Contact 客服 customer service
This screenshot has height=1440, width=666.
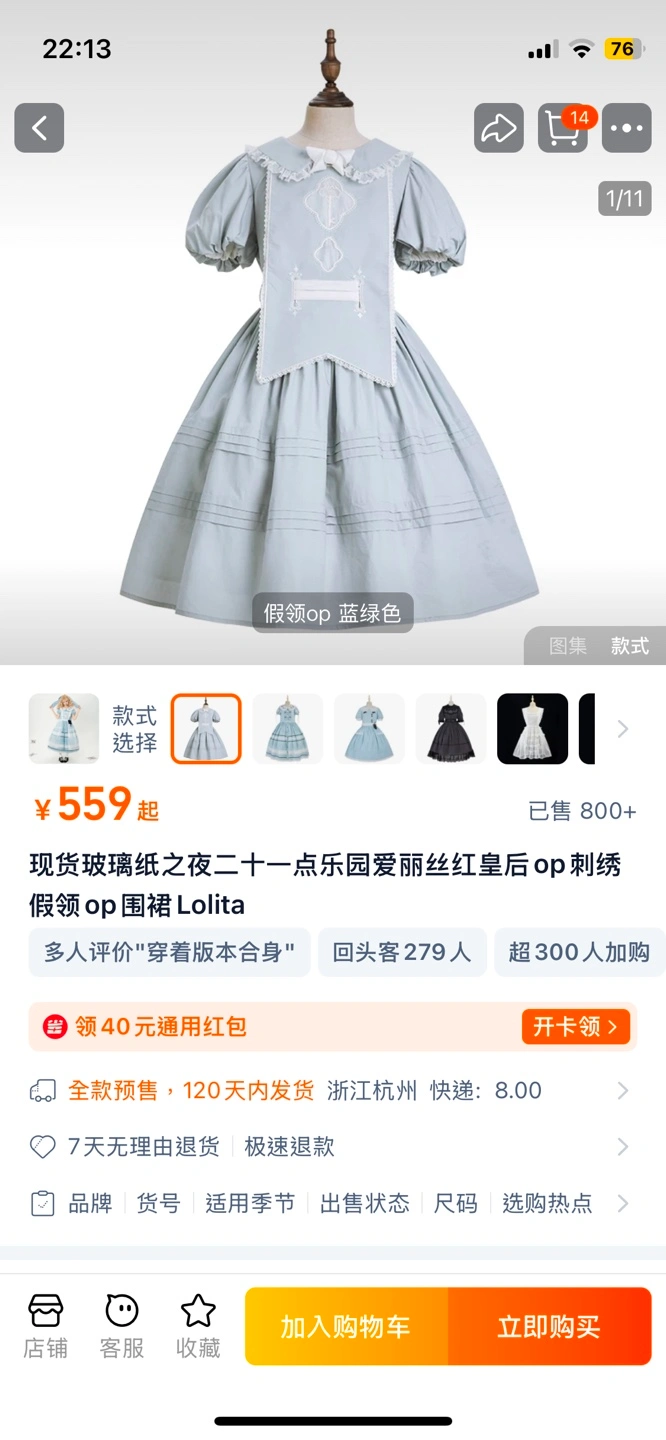[x=122, y=1326]
